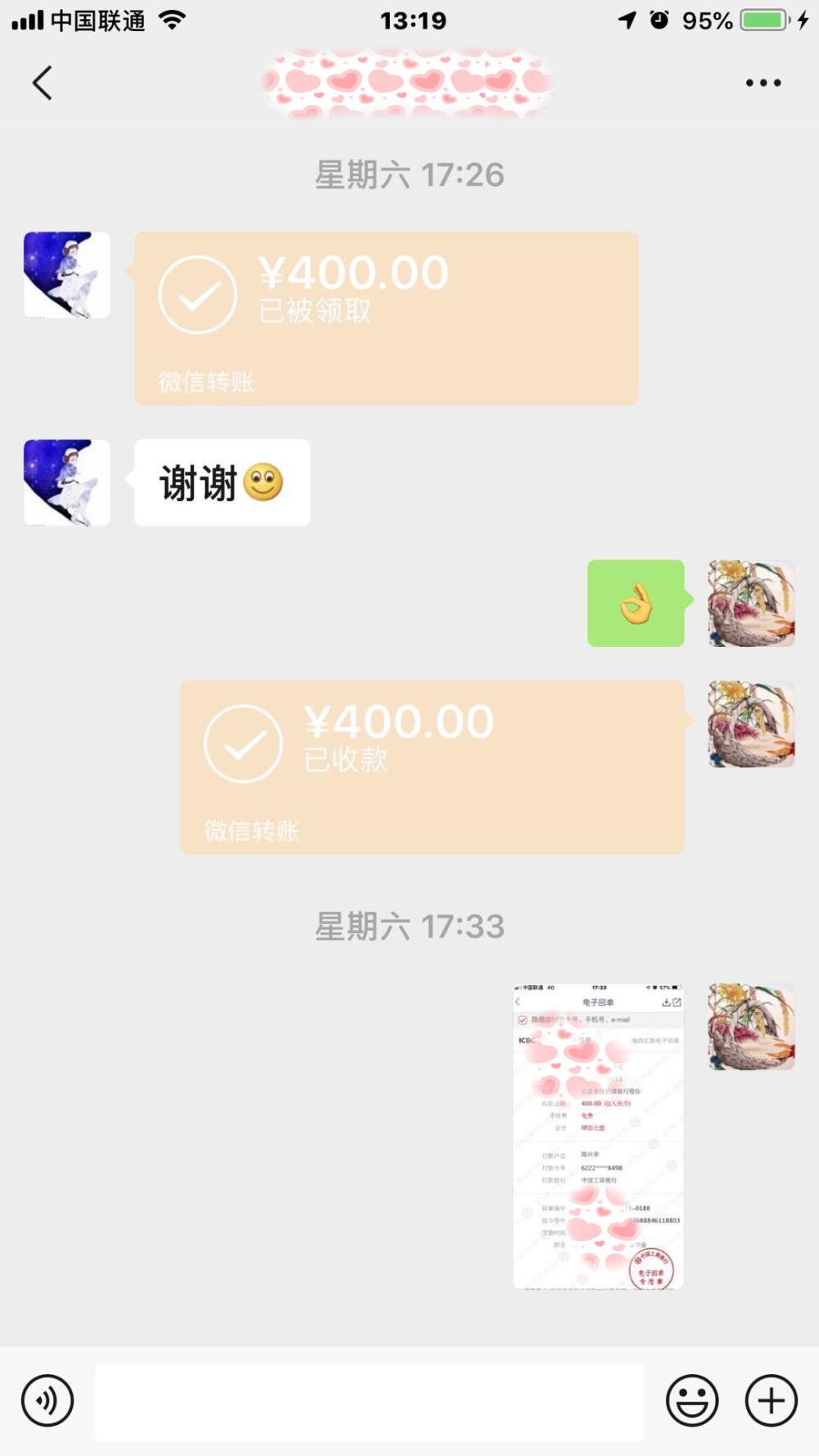Open the chat's three-dot options menu

tap(763, 83)
